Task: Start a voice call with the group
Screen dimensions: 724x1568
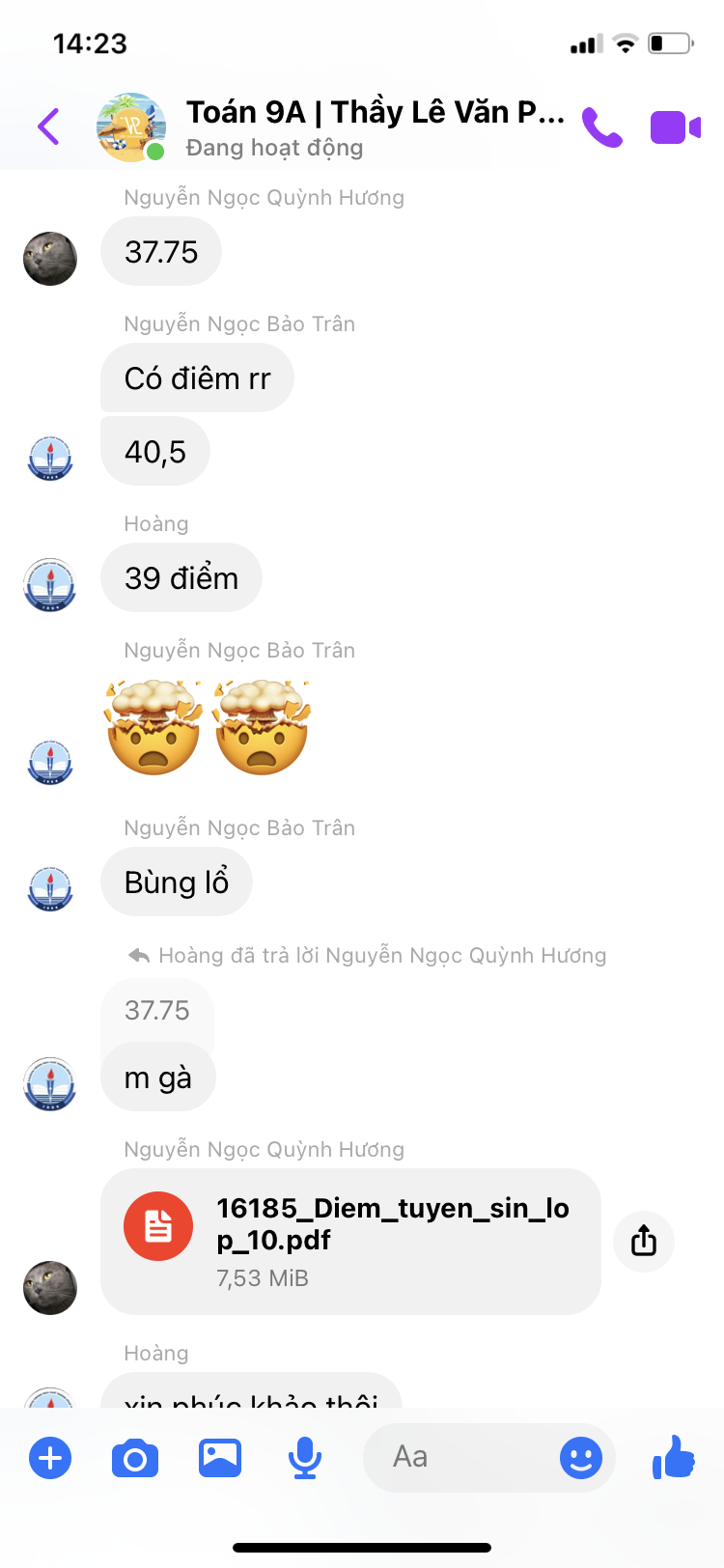Action: pyautogui.click(x=602, y=127)
